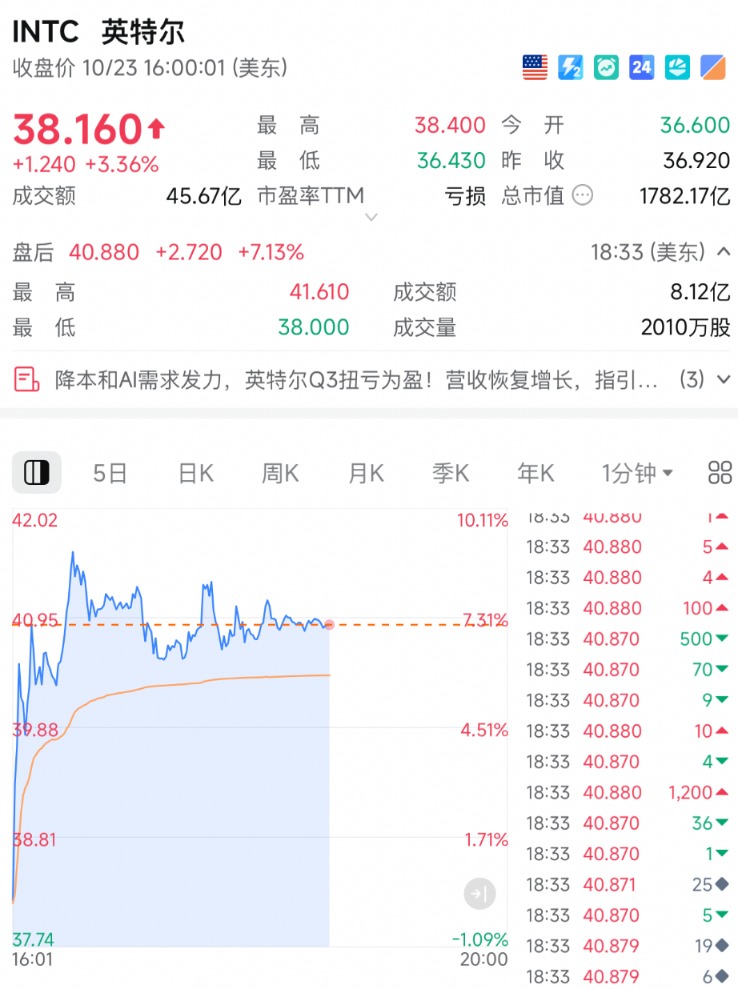Viewport: 738px width, 989px height.
Task: Open the market cap info icon
Action: (x=581, y=195)
